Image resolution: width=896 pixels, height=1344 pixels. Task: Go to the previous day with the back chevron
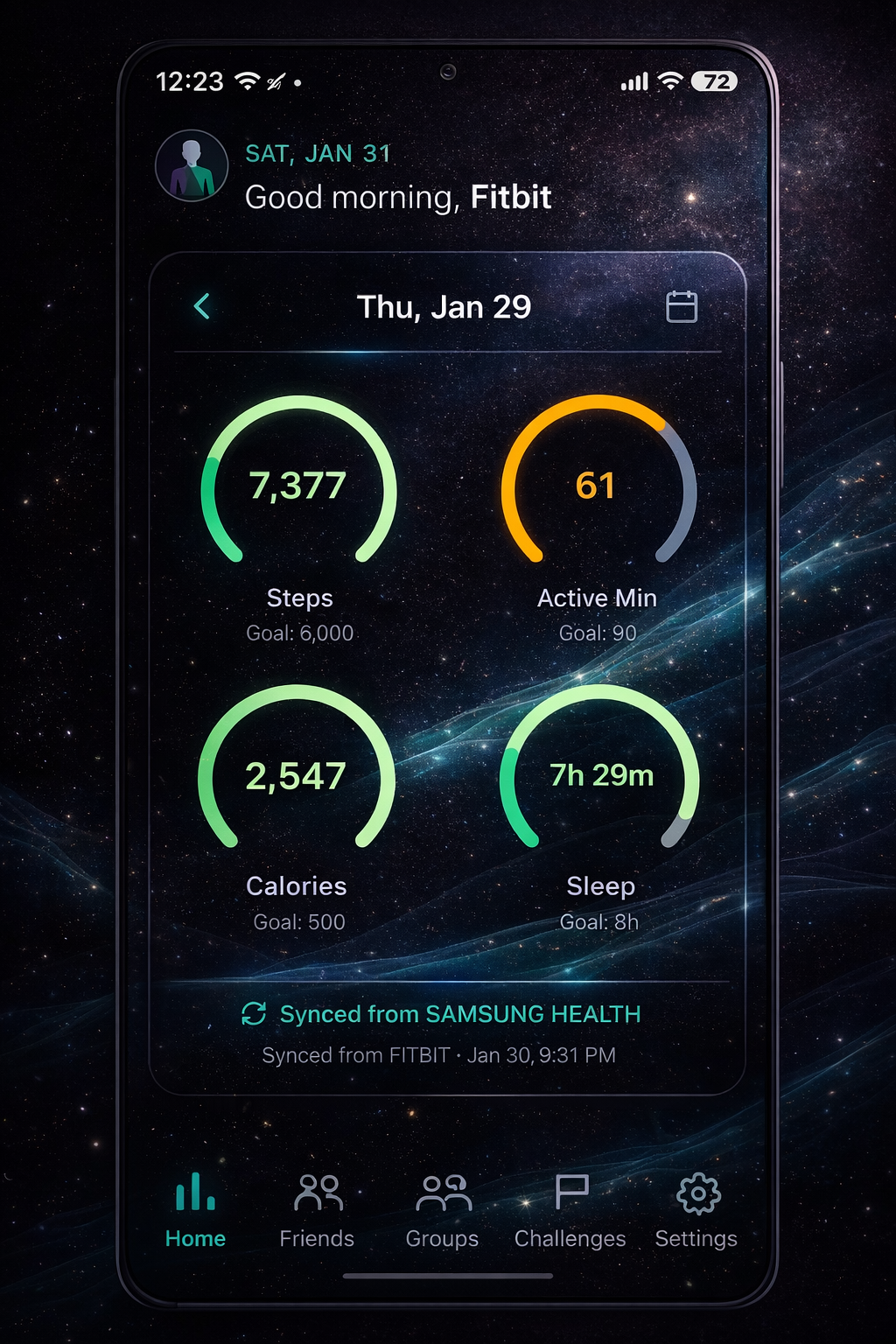click(202, 306)
